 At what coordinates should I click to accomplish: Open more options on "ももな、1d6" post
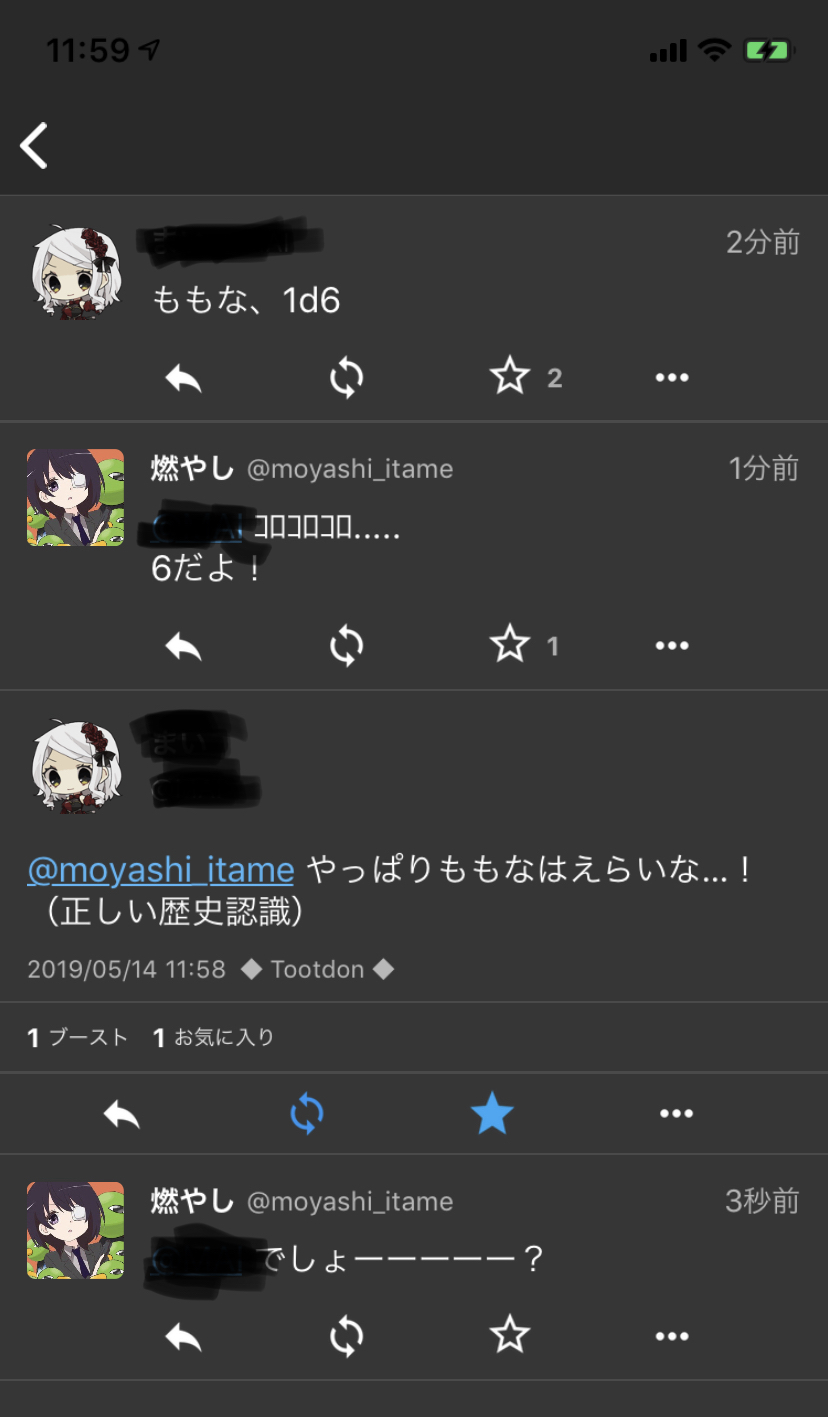point(672,378)
